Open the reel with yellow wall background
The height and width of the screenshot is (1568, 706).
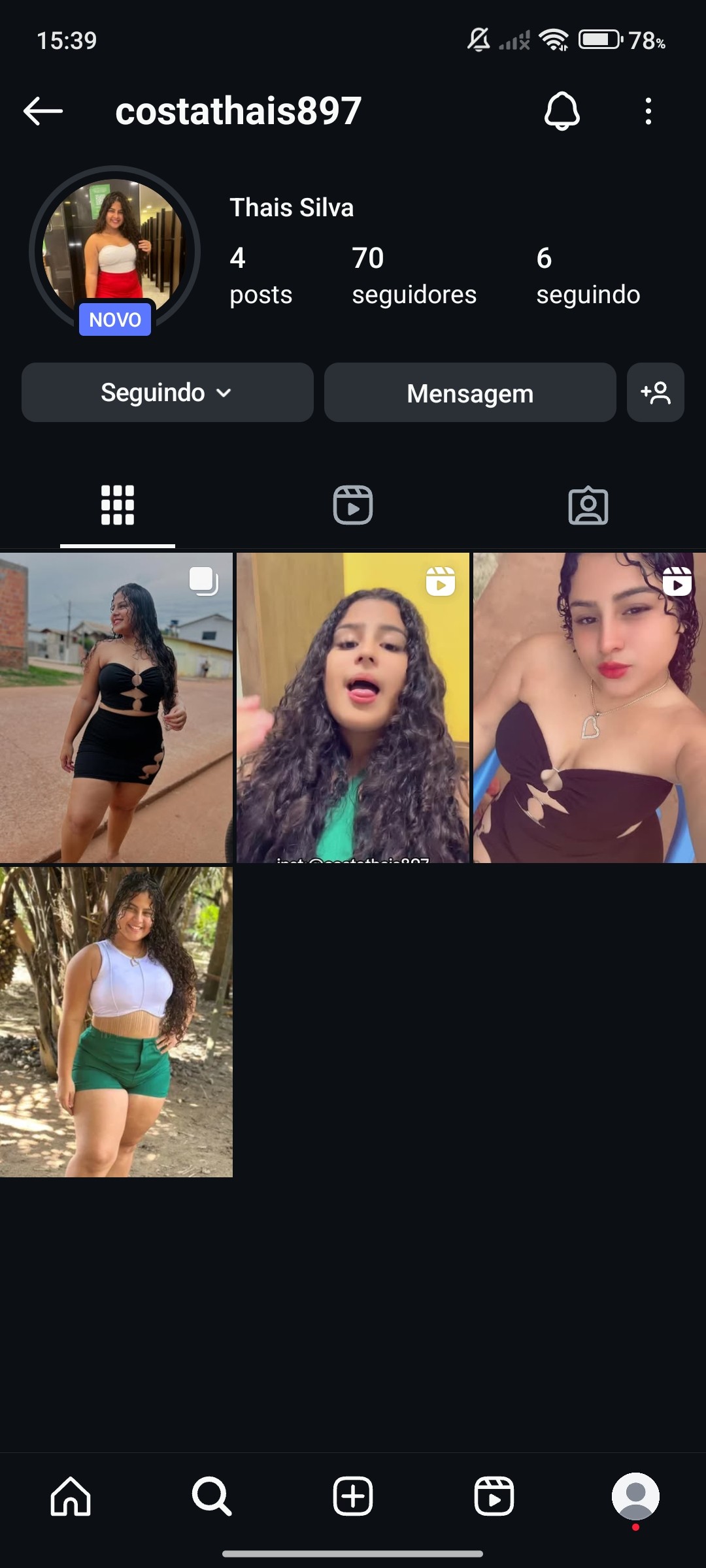tap(353, 708)
